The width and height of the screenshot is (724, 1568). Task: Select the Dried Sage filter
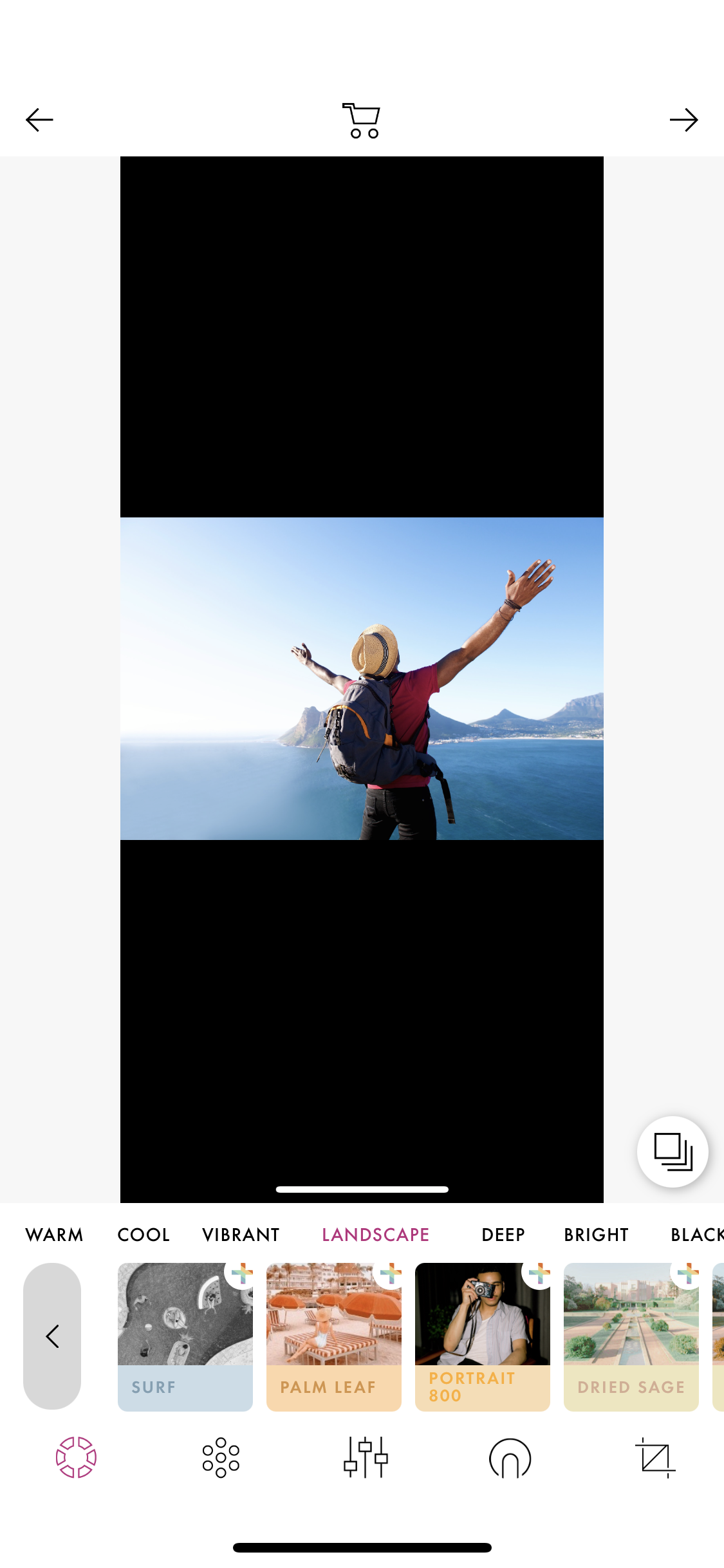[x=631, y=1336]
